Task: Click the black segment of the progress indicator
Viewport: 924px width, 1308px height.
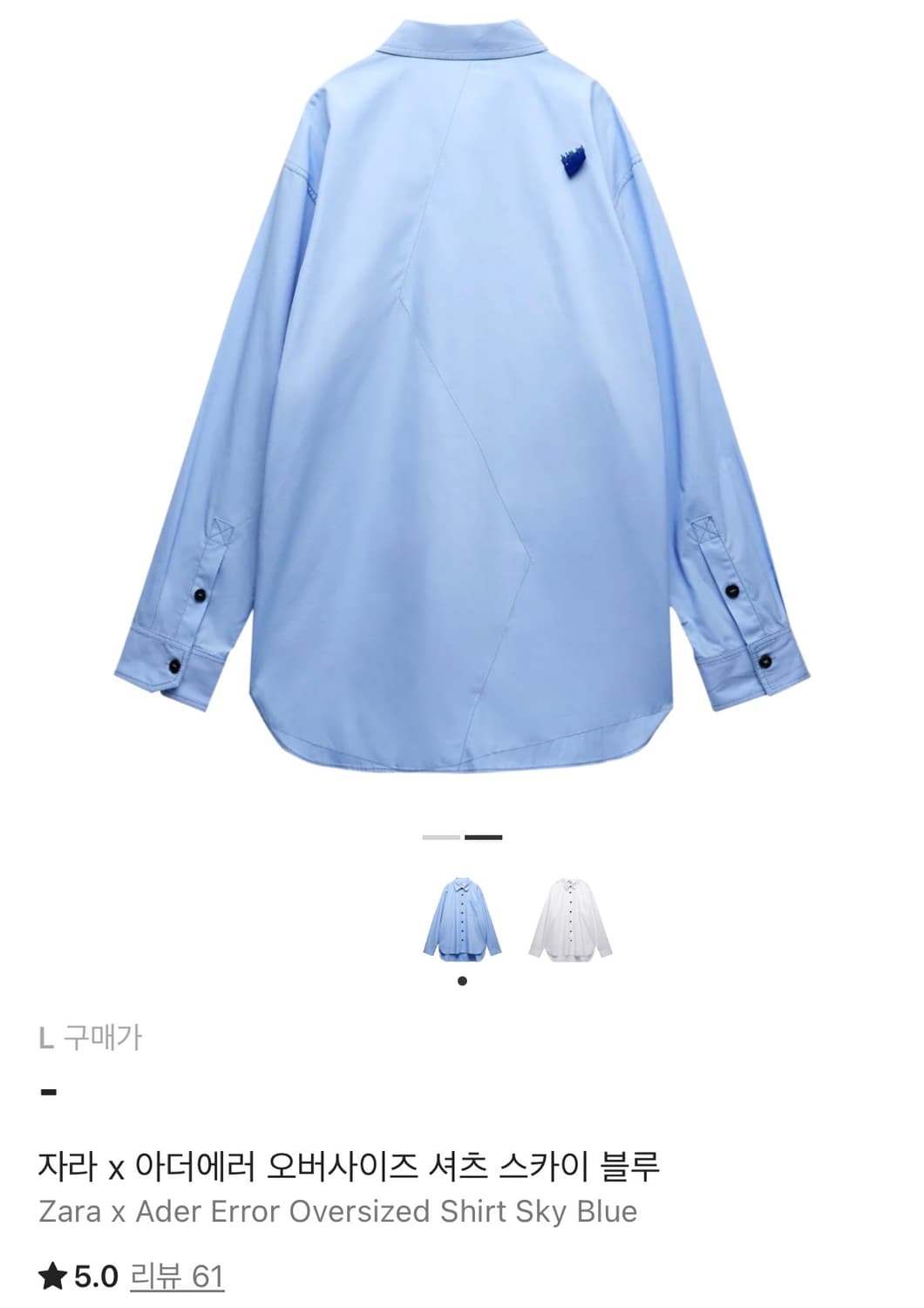Action: coord(482,835)
